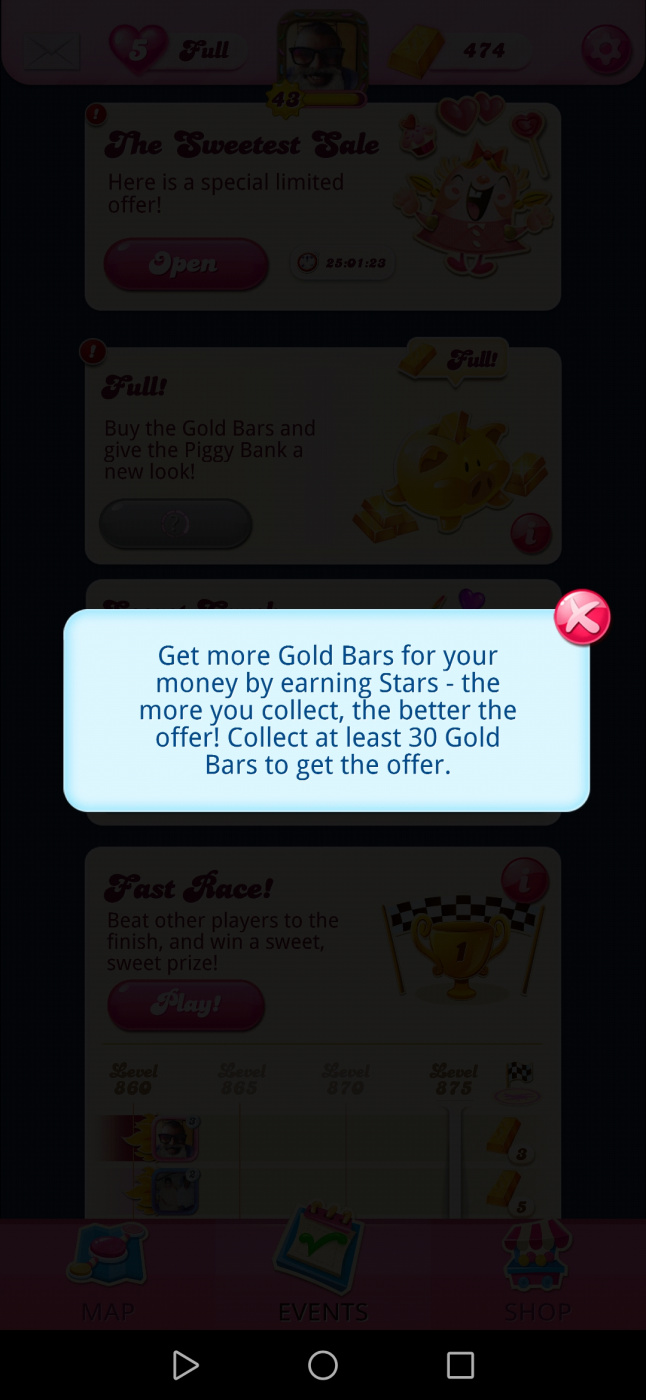Select the Events tab
The height and width of the screenshot is (1400, 646).
click(x=322, y=1268)
